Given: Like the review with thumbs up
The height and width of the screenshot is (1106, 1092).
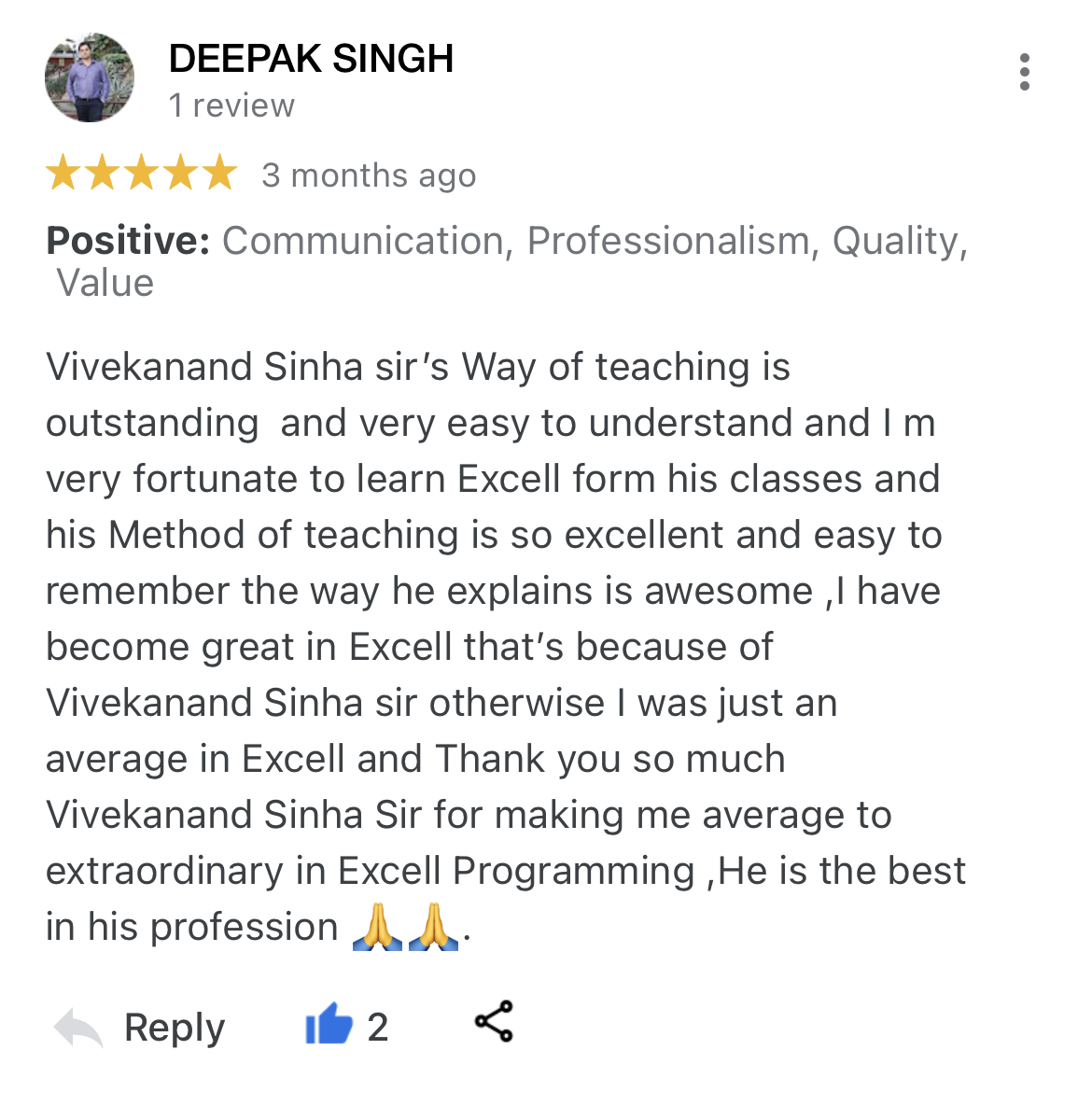Looking at the screenshot, I should click(329, 1026).
